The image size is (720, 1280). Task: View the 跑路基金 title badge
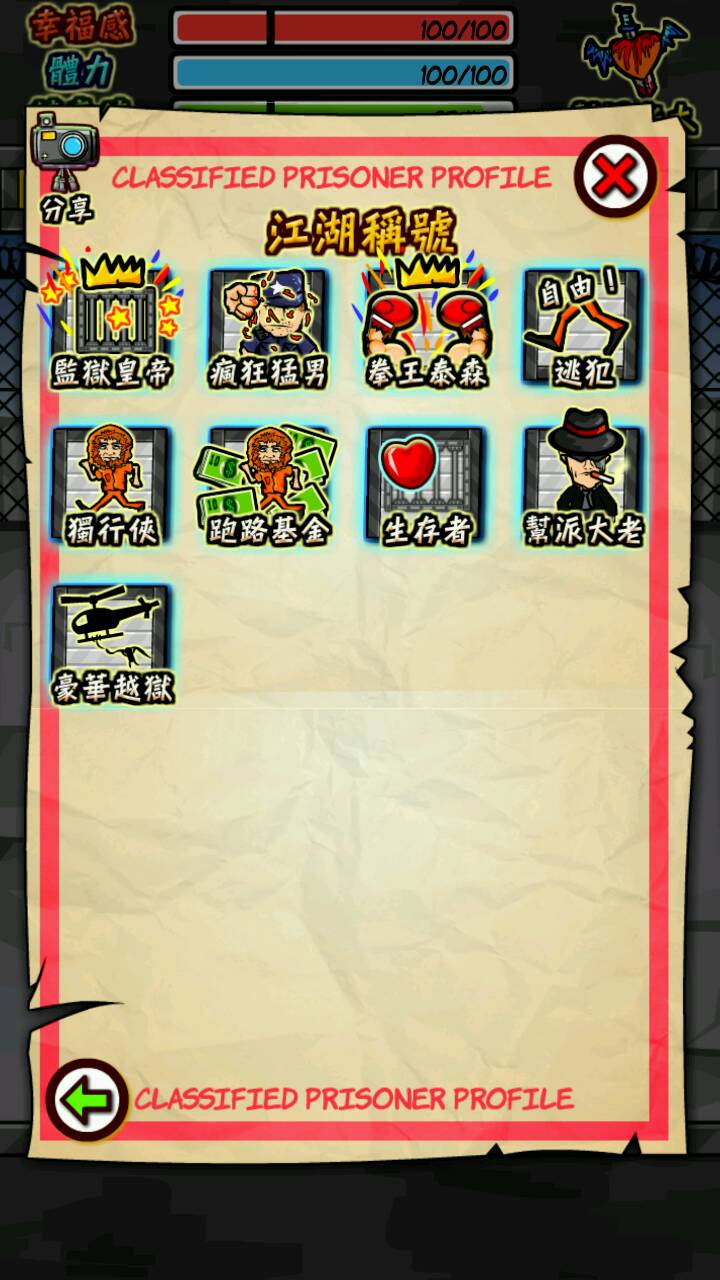click(270, 482)
